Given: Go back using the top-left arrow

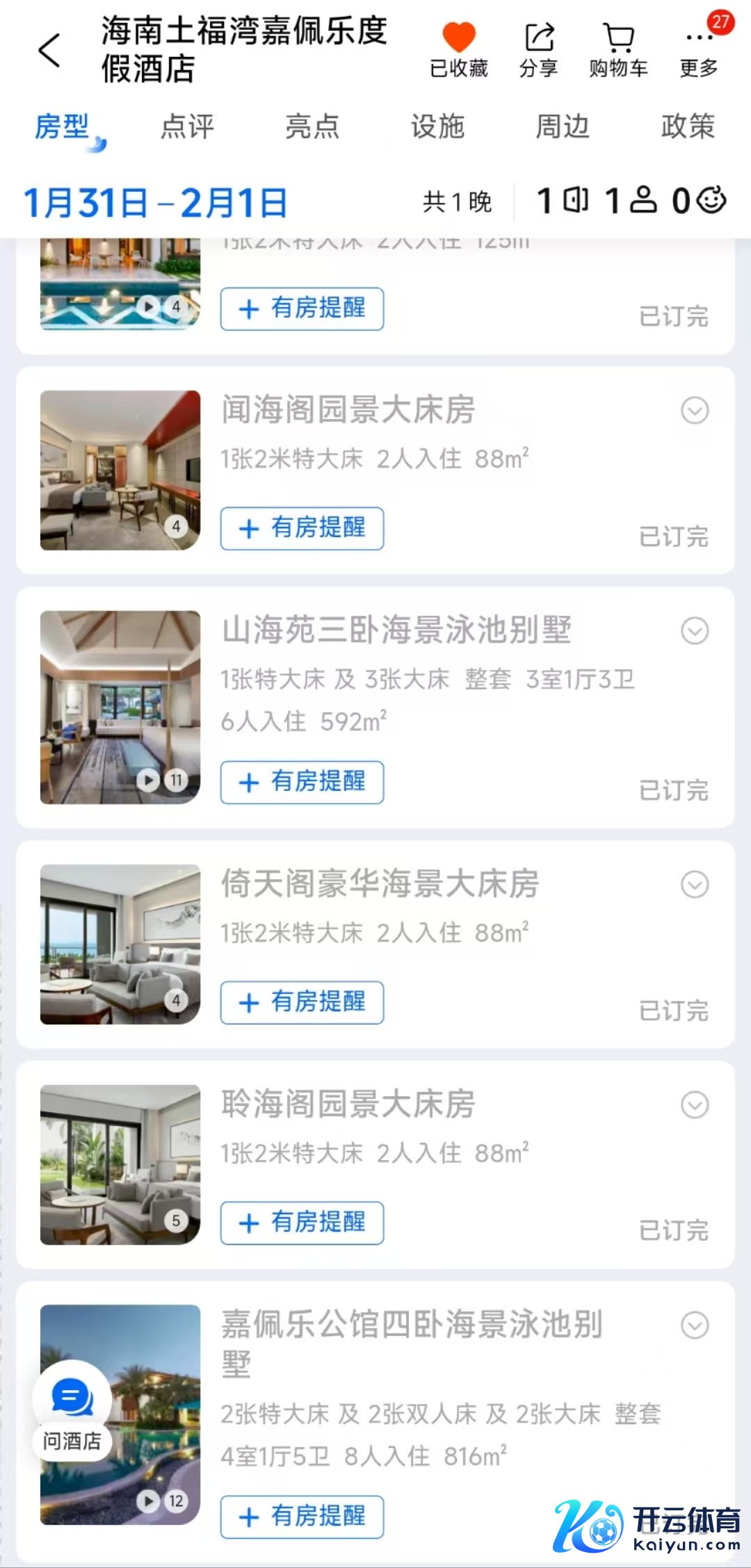Looking at the screenshot, I should [49, 50].
